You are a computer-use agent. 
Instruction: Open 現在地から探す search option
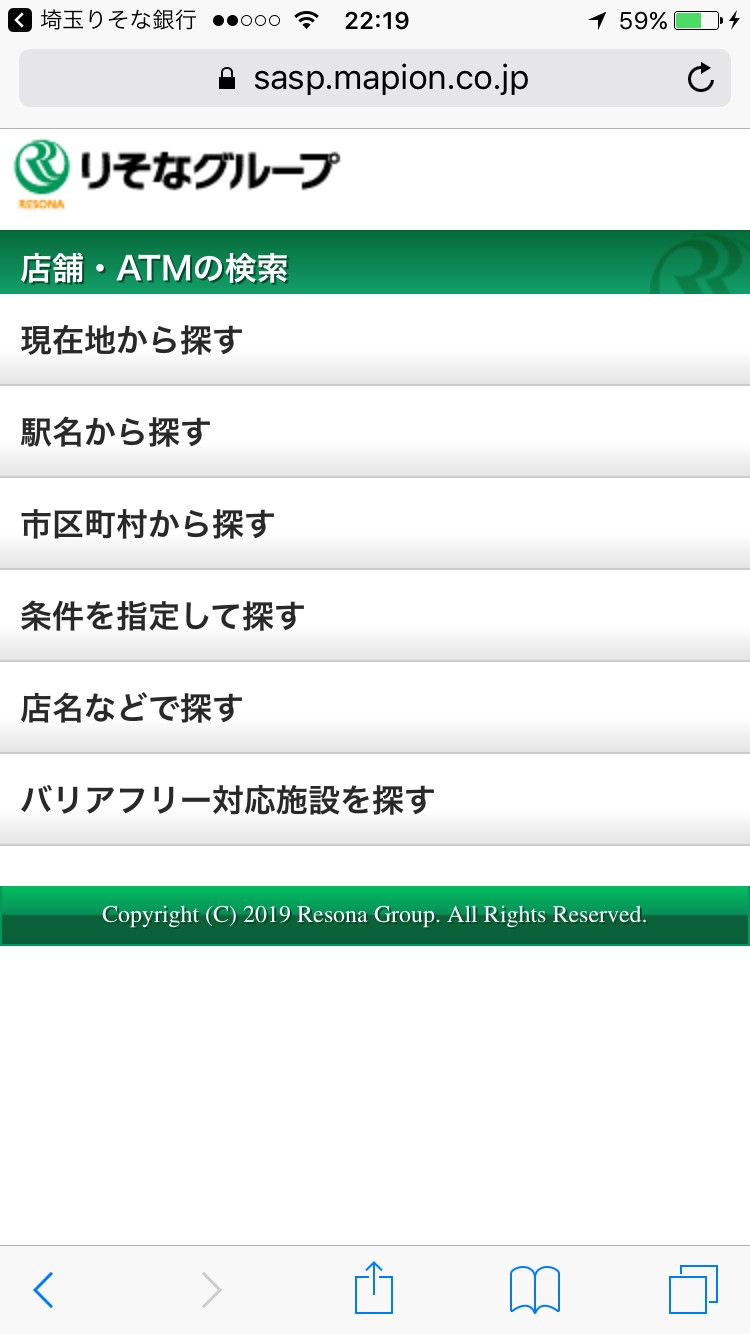(x=375, y=340)
